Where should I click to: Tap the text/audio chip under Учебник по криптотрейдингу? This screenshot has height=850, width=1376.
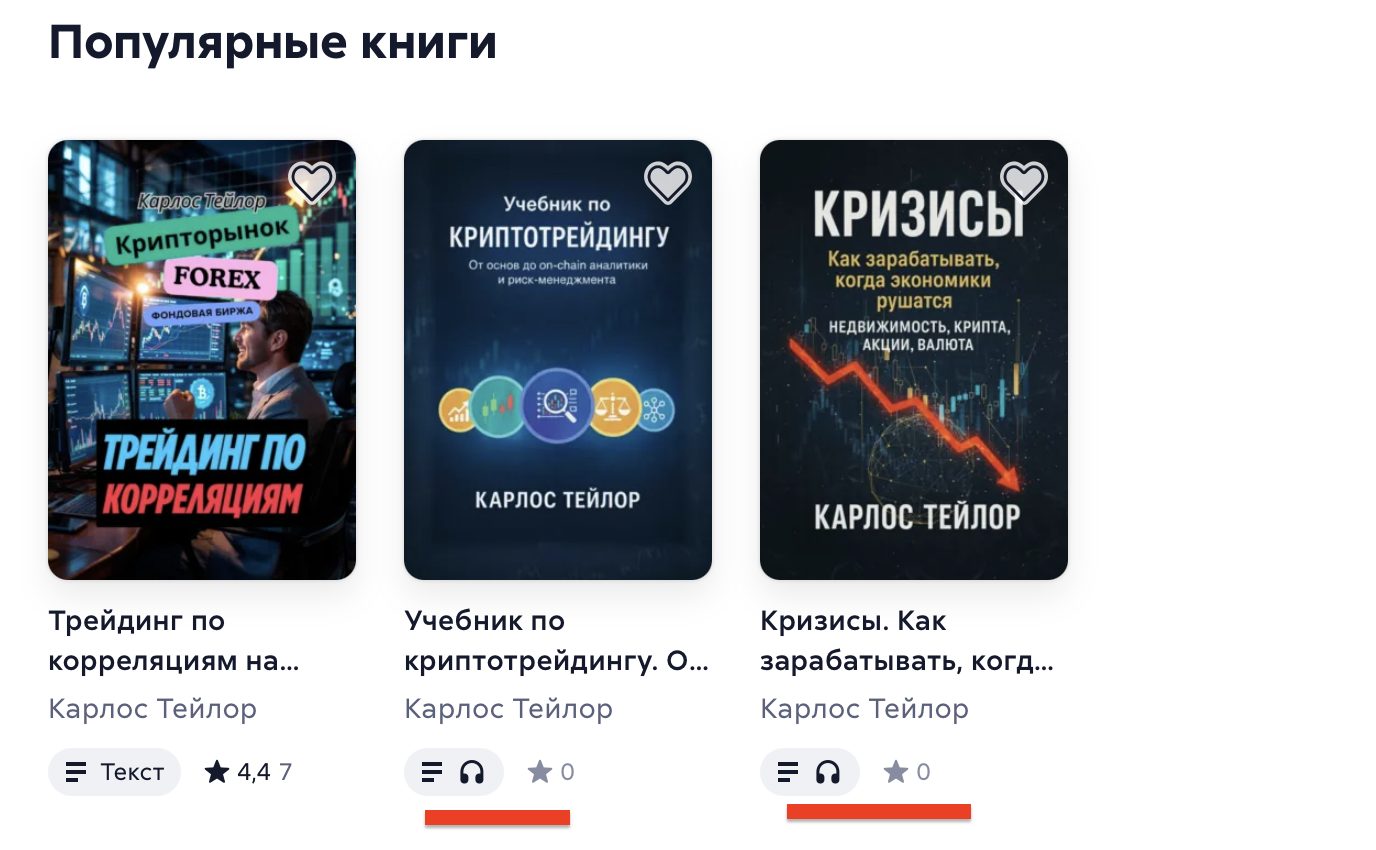(454, 772)
